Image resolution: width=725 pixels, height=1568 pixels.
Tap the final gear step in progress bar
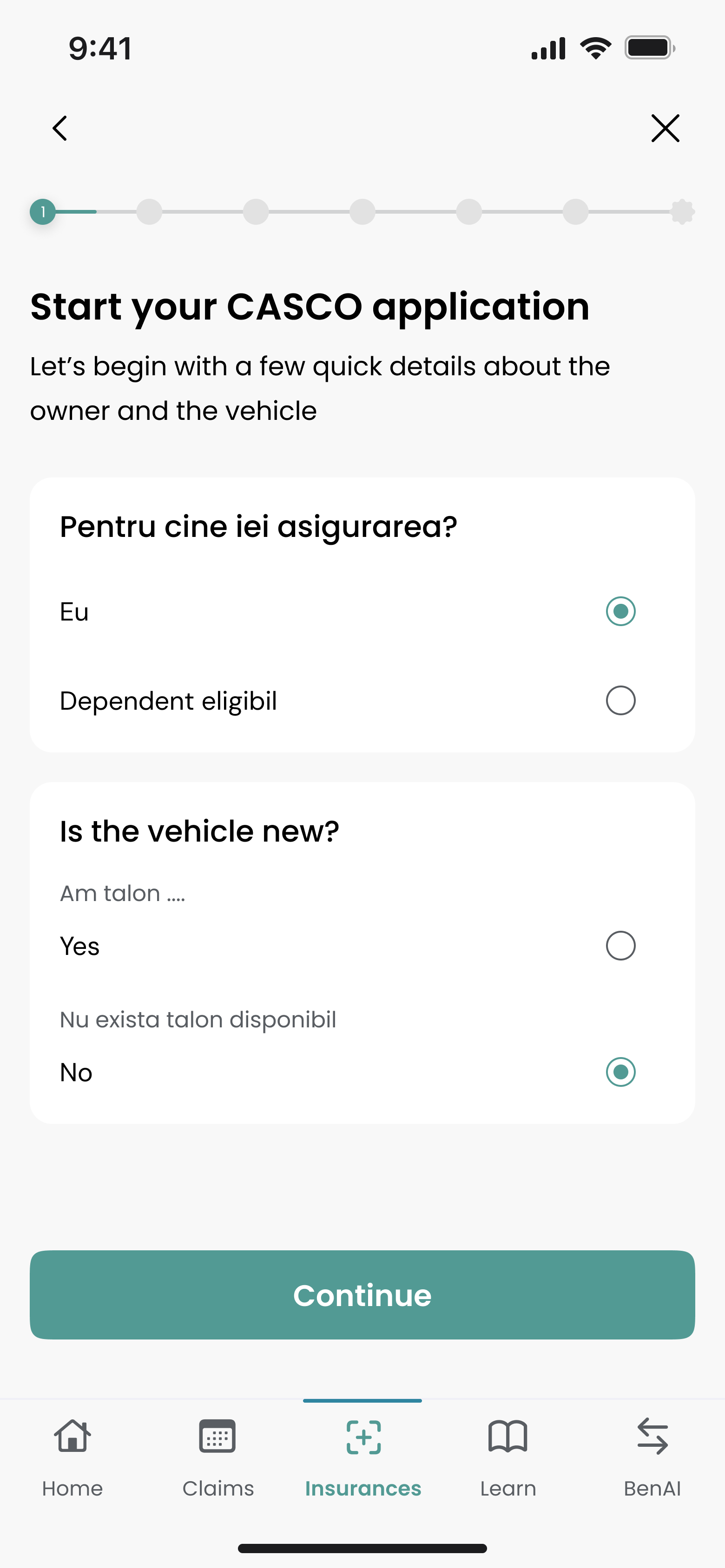click(682, 212)
